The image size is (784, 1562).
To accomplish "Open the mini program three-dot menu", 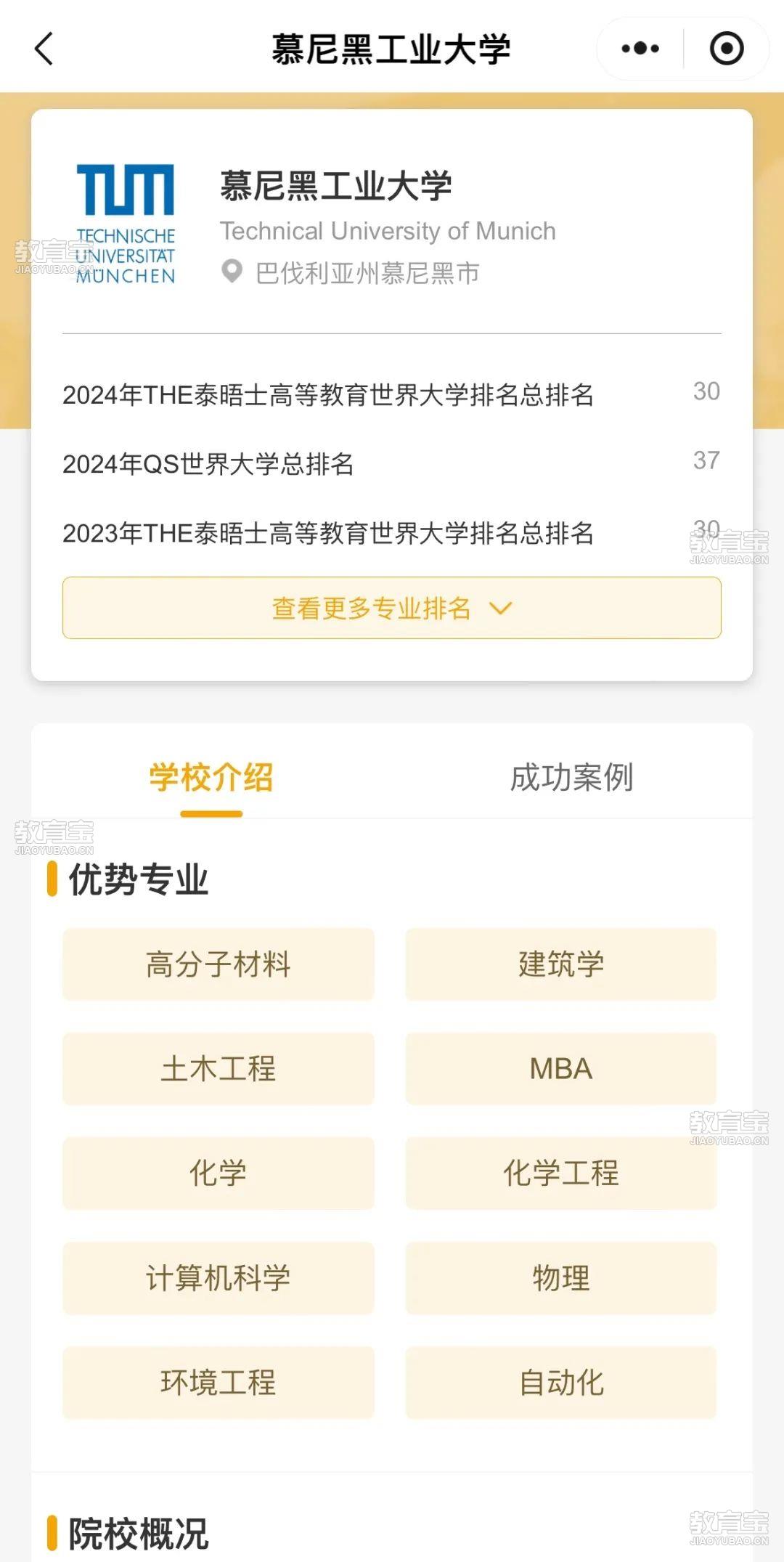I will (x=640, y=49).
